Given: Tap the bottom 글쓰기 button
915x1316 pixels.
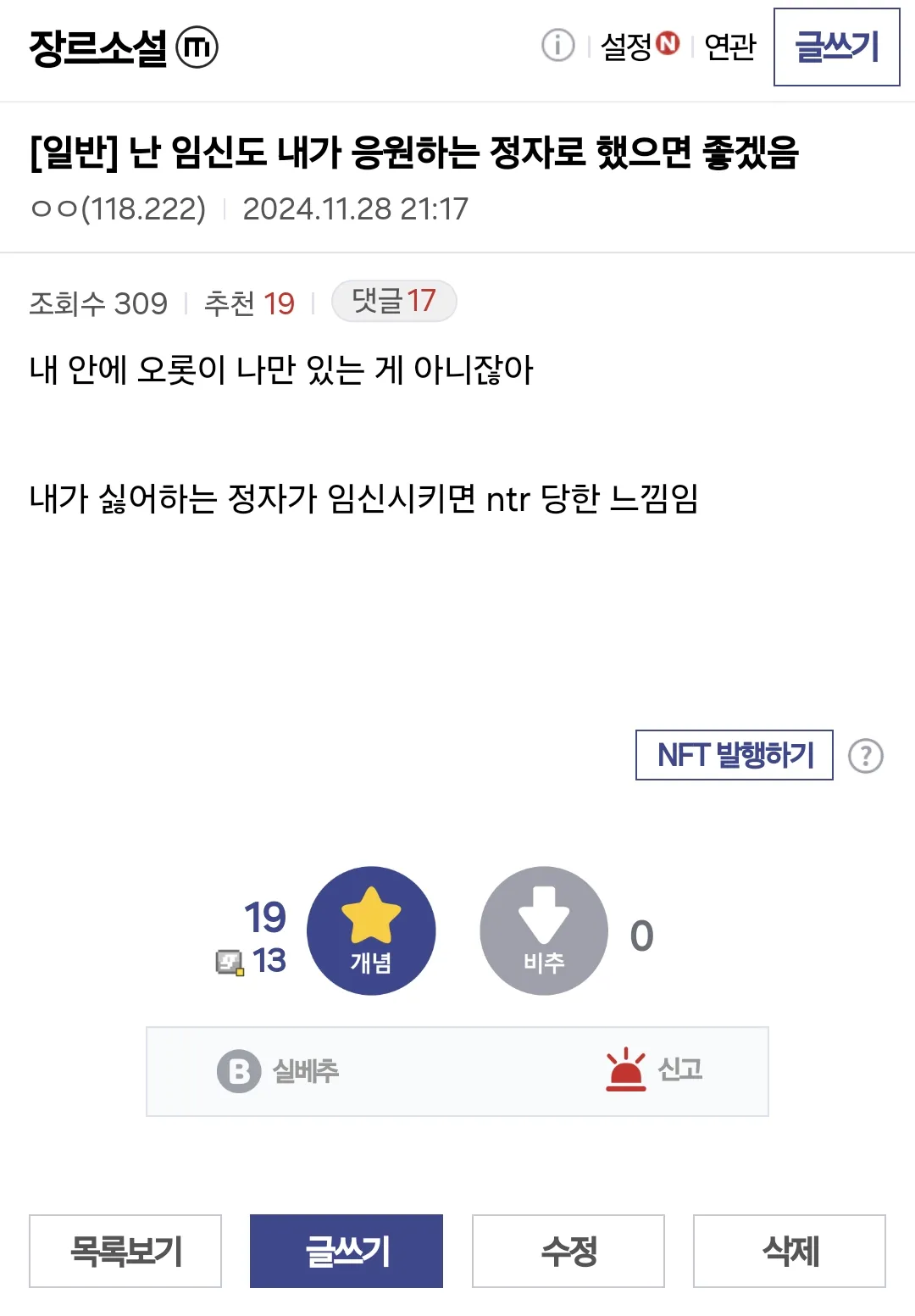Looking at the screenshot, I should click(x=347, y=1251).
